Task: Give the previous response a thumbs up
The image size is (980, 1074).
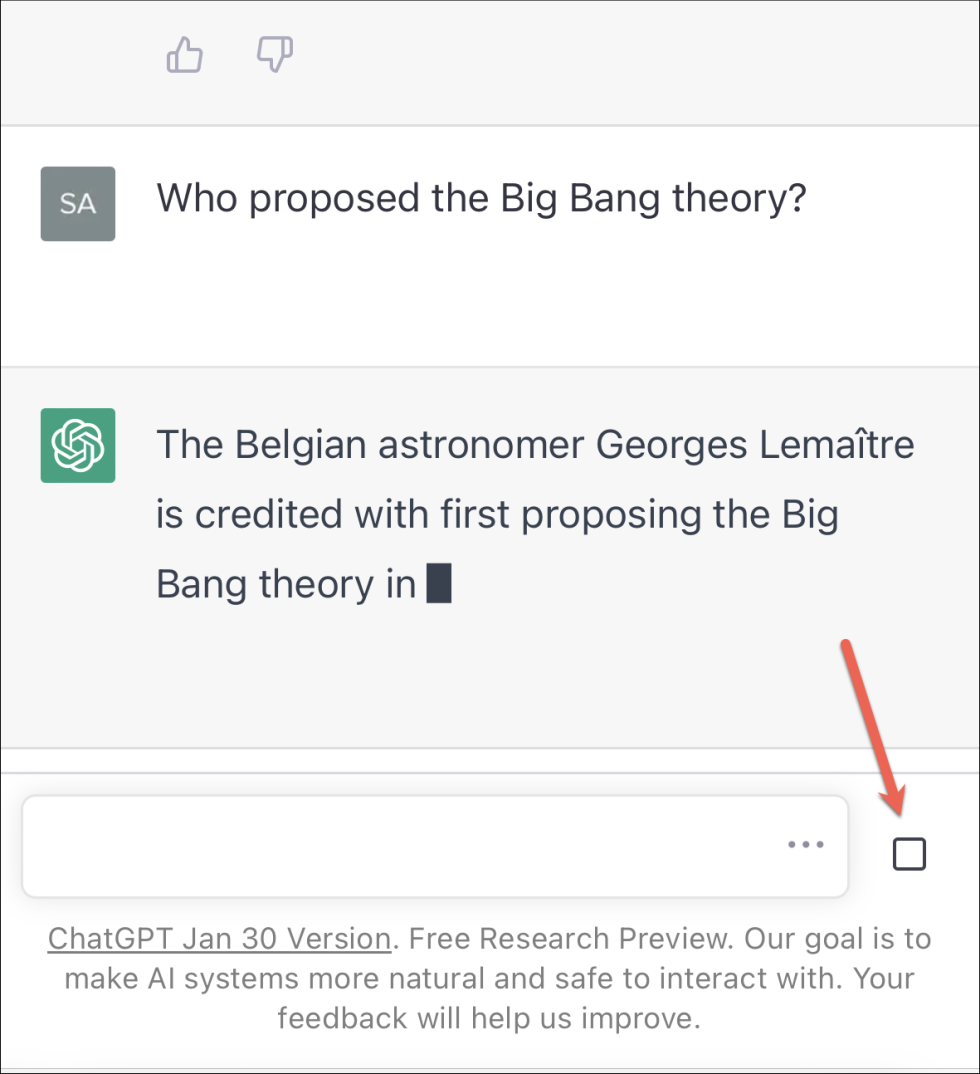Action: click(184, 56)
